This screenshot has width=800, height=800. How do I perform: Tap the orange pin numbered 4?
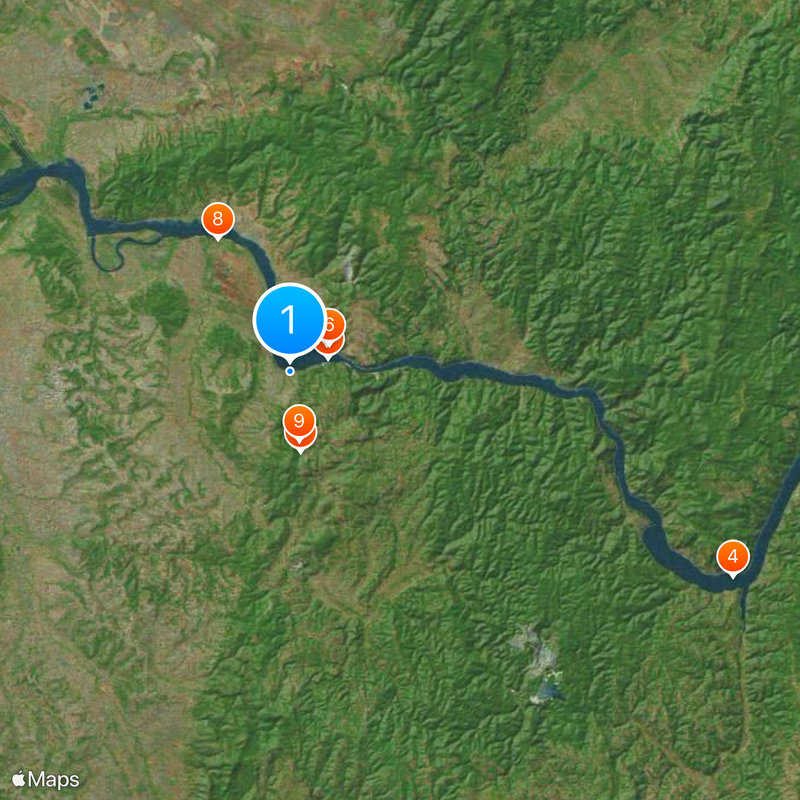pyautogui.click(x=733, y=556)
